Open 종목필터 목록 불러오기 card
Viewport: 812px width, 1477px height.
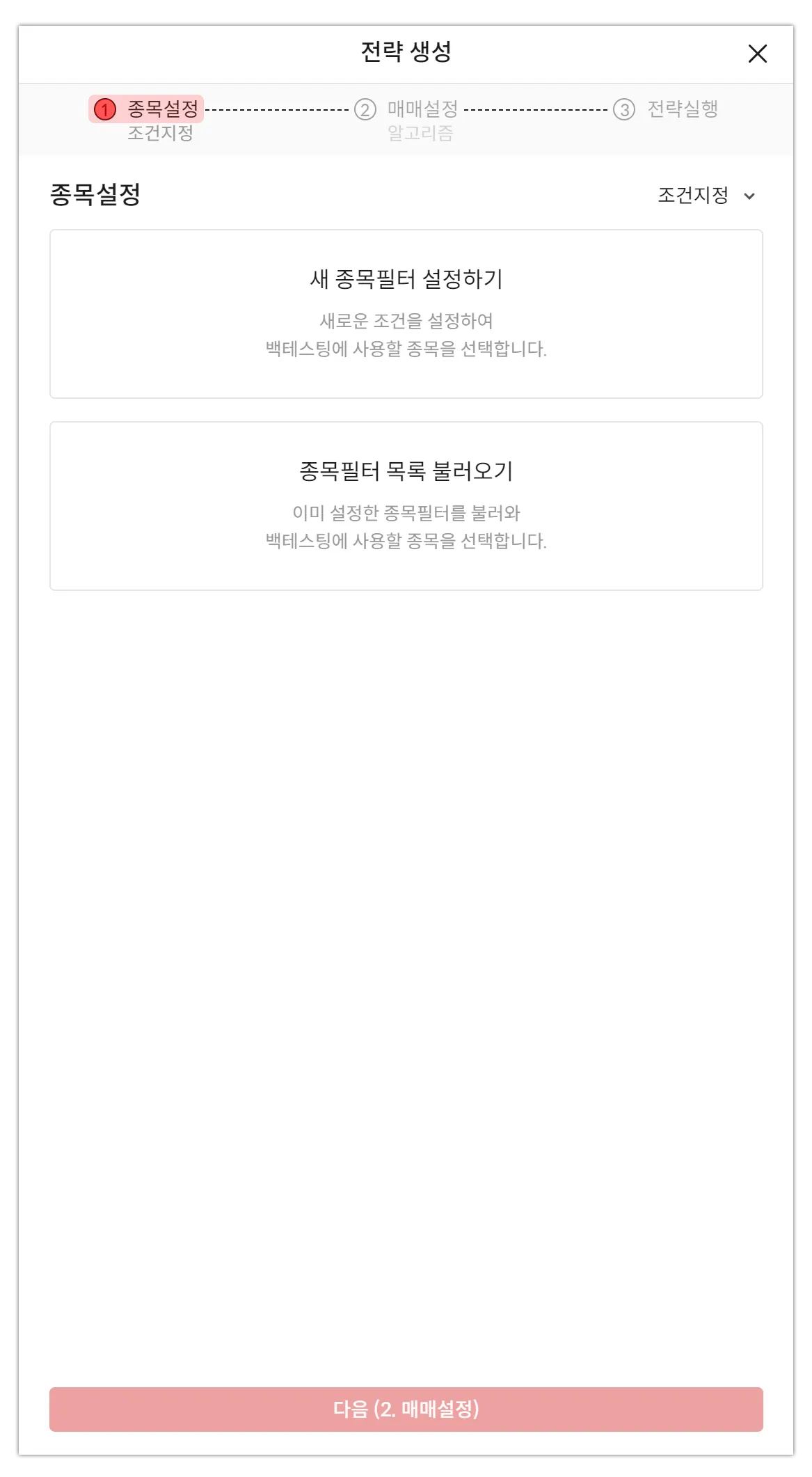[406, 506]
